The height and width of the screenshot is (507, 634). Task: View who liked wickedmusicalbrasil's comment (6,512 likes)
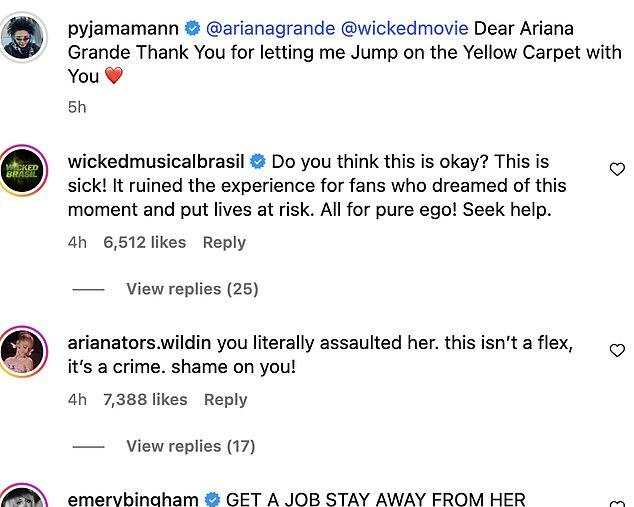pyautogui.click(x=145, y=242)
